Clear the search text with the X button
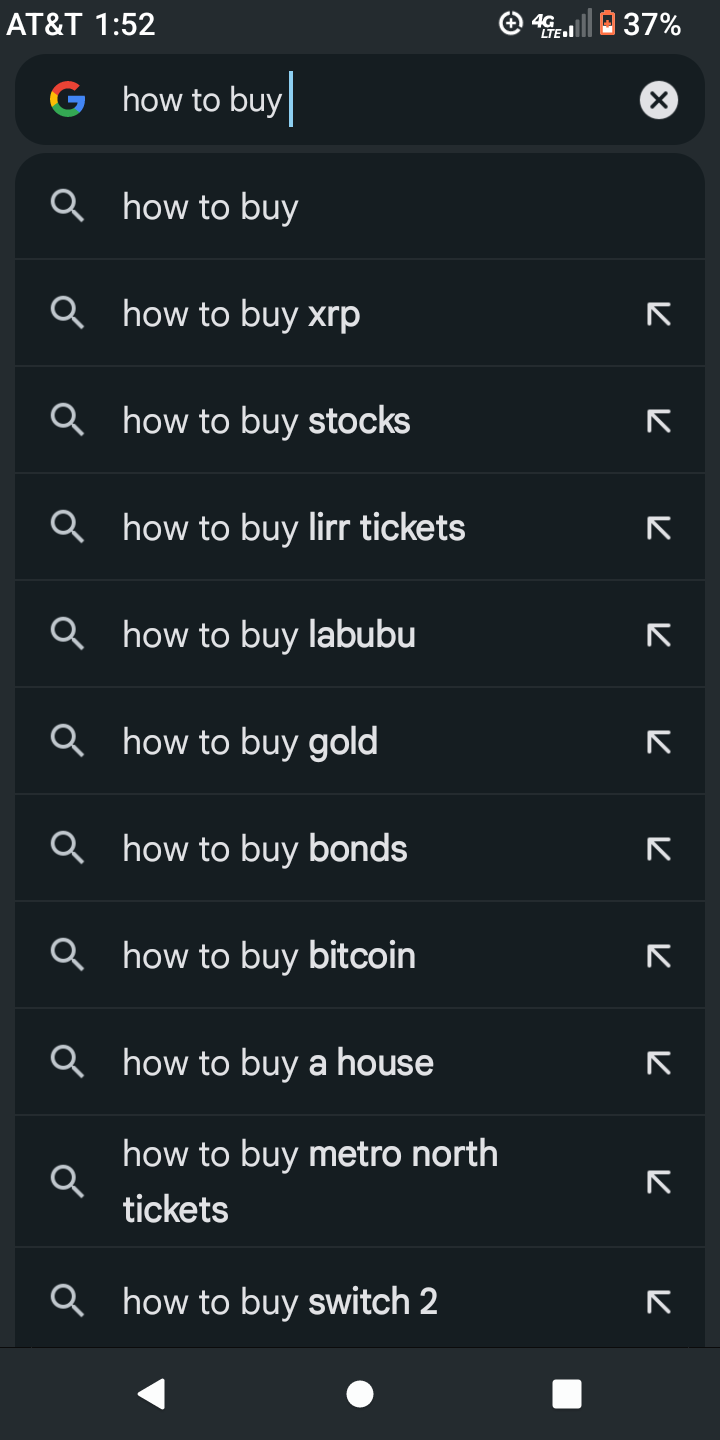720x1440 pixels. click(658, 100)
